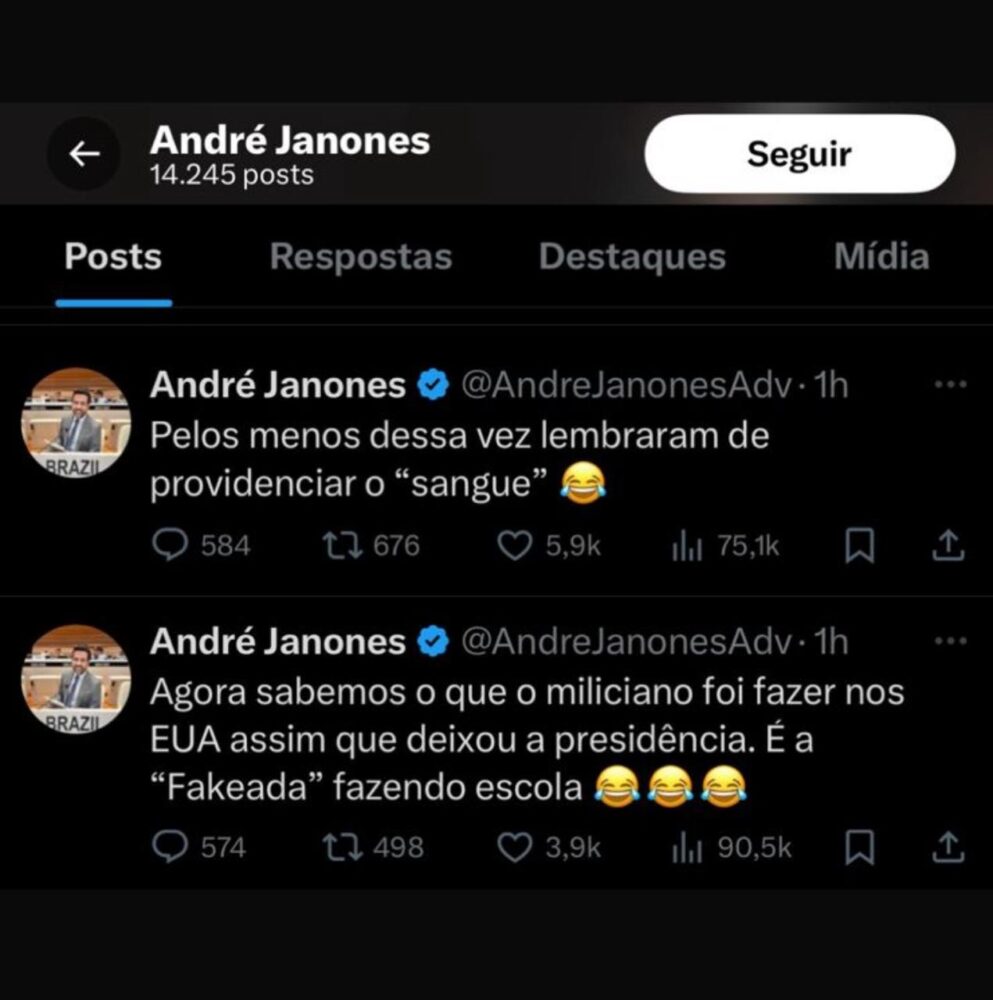The image size is (993, 1000).
Task: Select the Mídia tab
Action: pyautogui.click(x=881, y=257)
